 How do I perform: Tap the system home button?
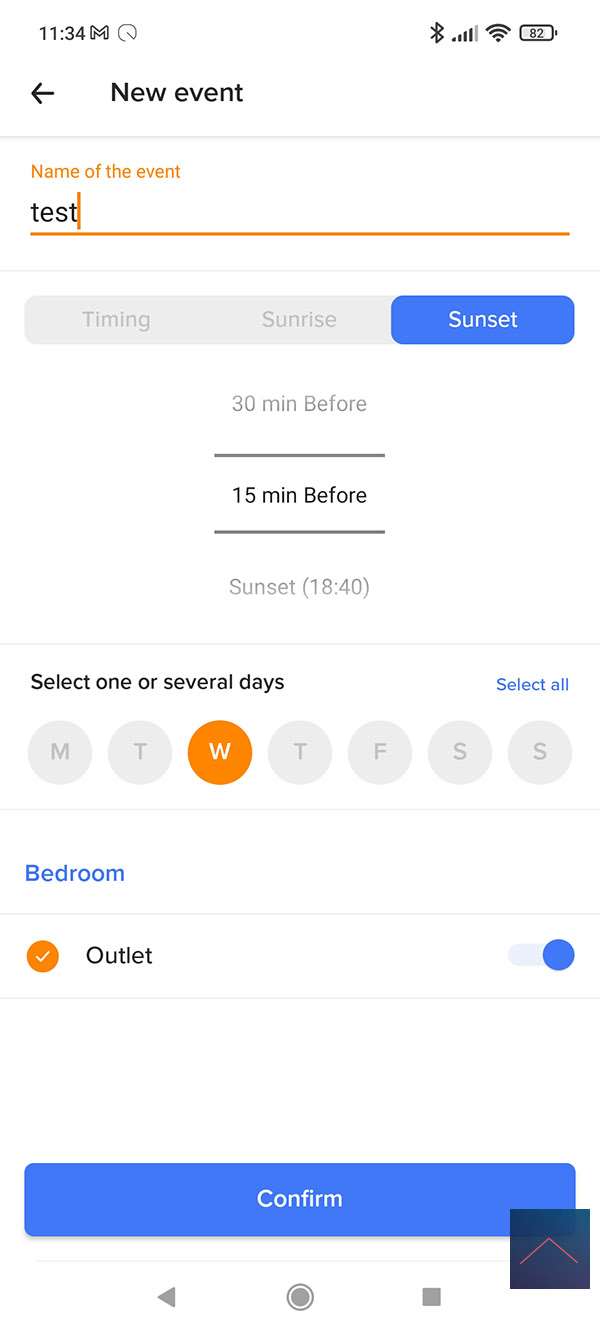pyautogui.click(x=300, y=1297)
